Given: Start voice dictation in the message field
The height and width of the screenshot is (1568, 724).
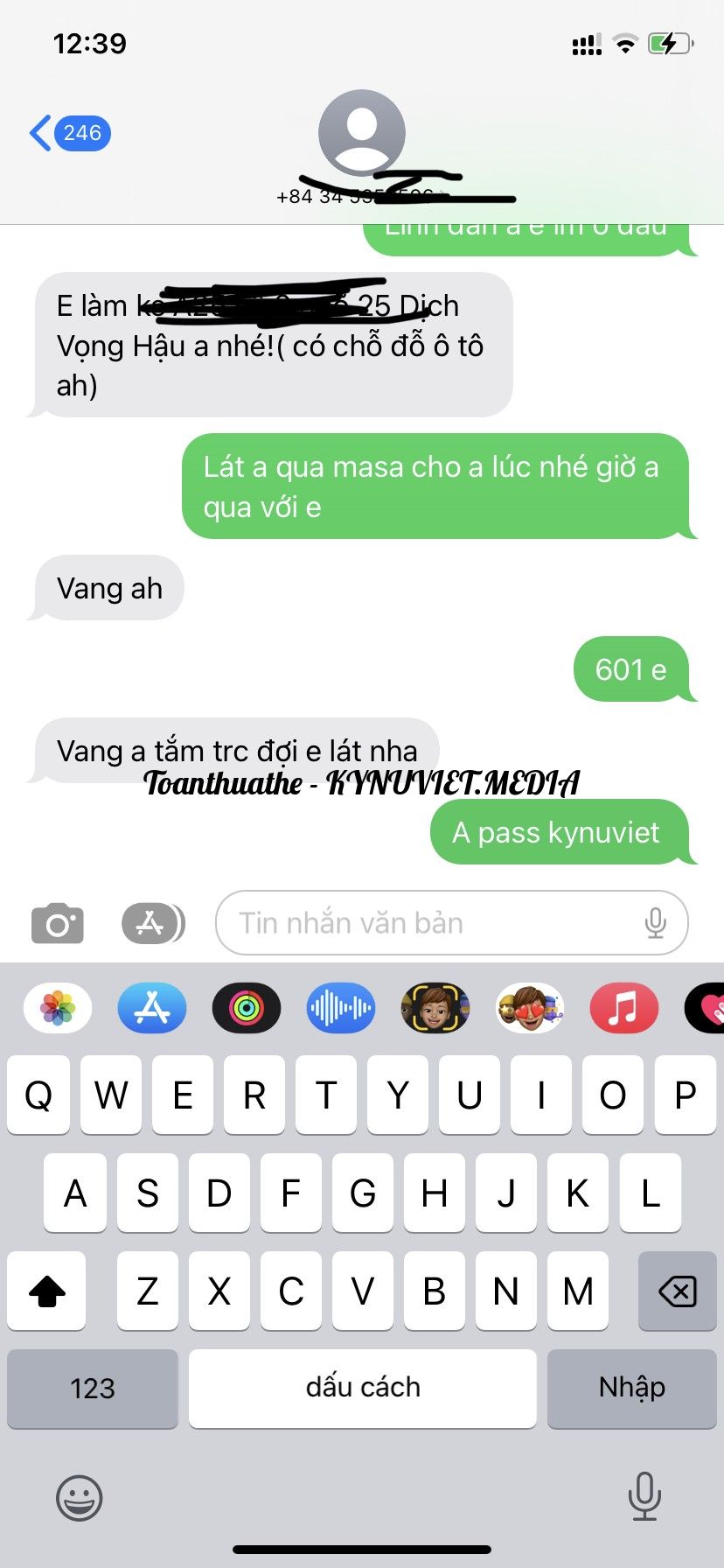Looking at the screenshot, I should tap(655, 923).
